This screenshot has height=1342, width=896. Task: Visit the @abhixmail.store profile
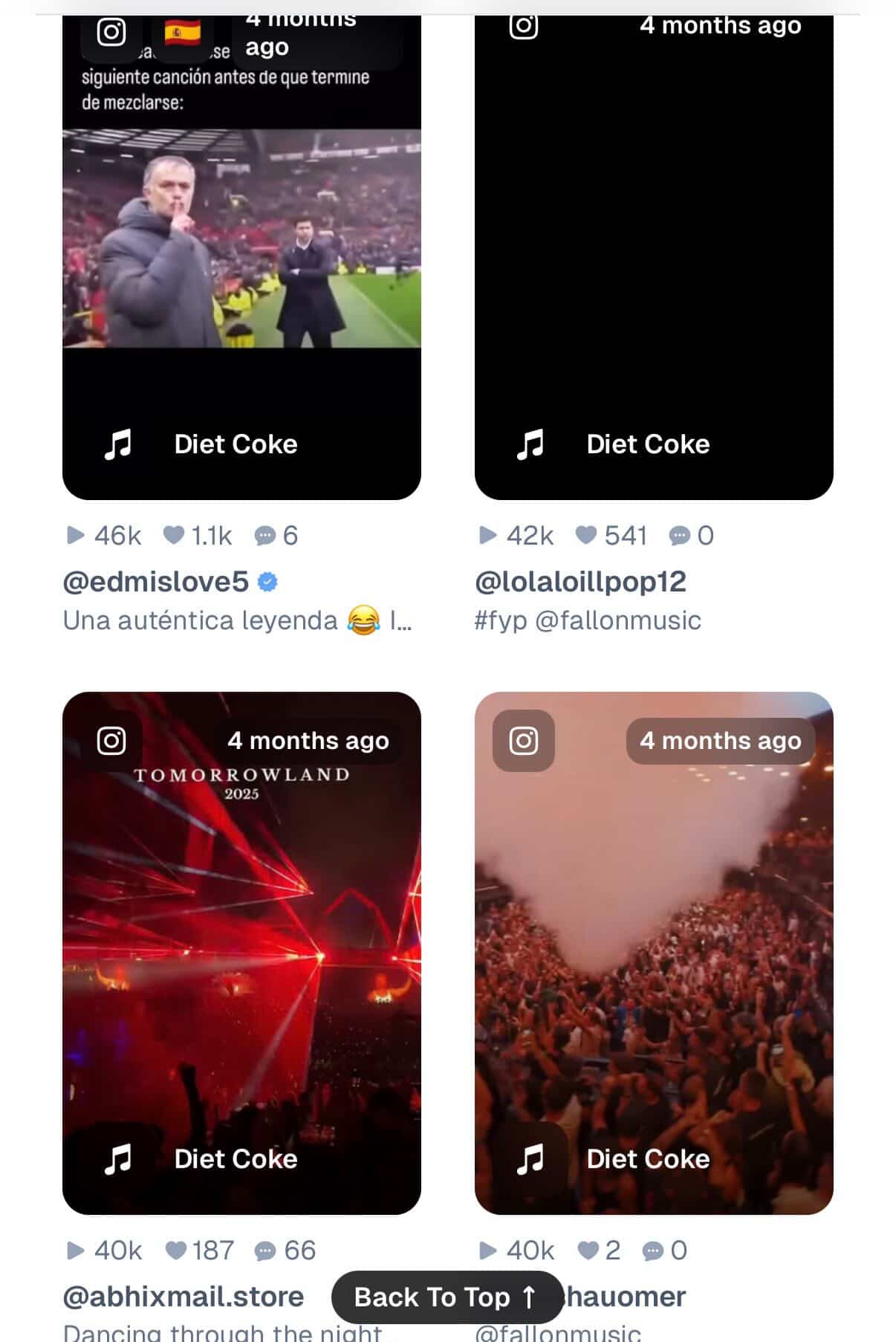[184, 1297]
